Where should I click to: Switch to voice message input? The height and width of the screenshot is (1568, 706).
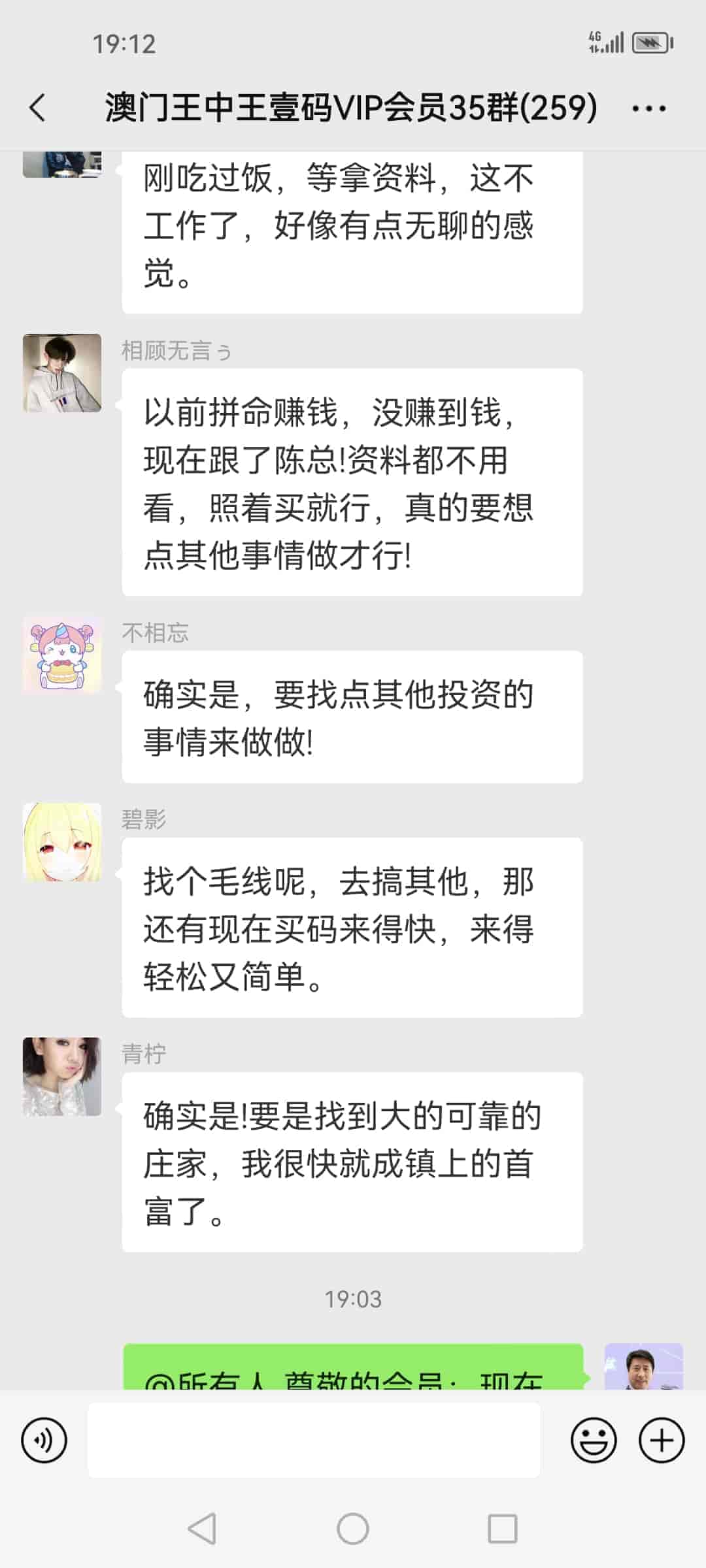click(x=44, y=1441)
